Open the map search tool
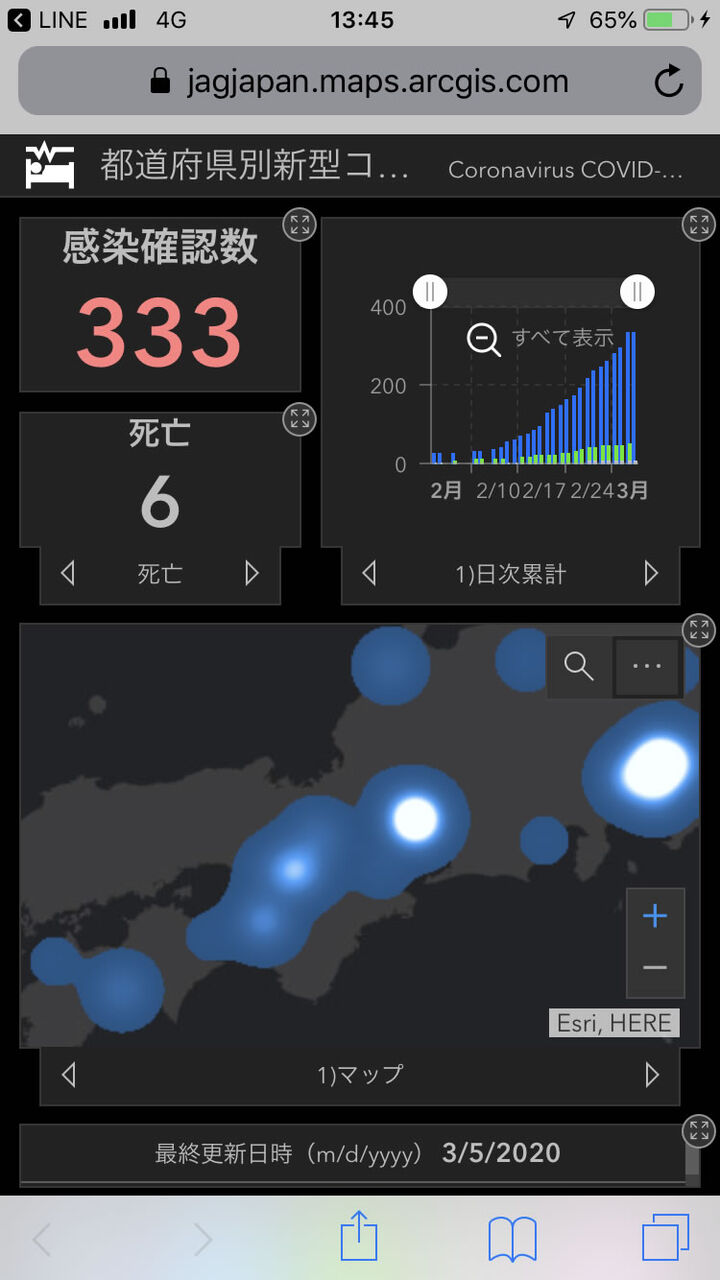This screenshot has width=720, height=1280. coord(579,666)
